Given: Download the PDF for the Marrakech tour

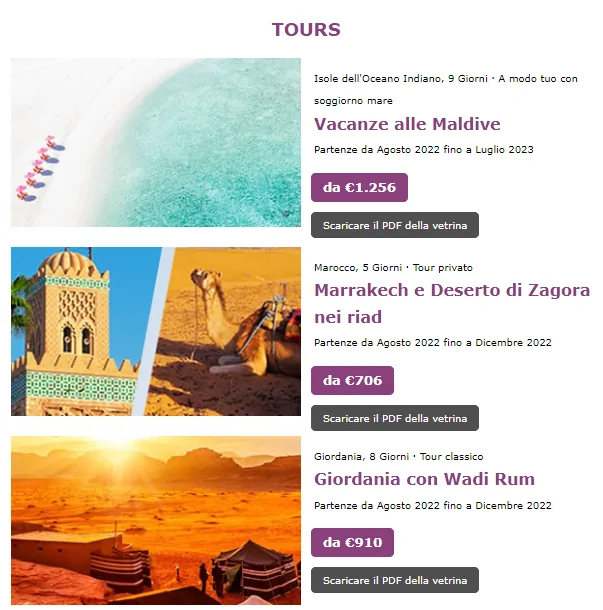Looking at the screenshot, I should pos(394,418).
